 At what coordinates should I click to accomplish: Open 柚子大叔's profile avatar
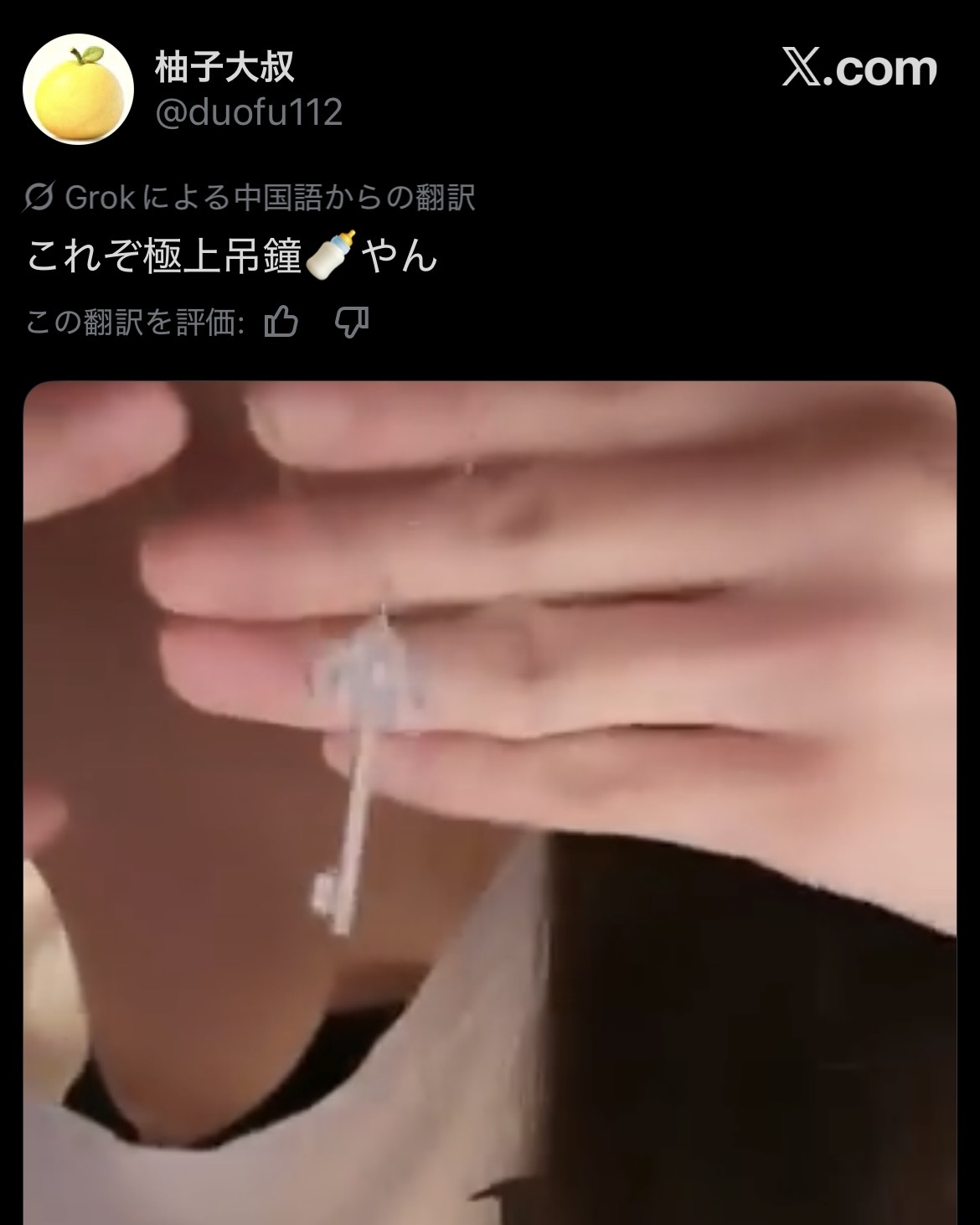[x=78, y=89]
